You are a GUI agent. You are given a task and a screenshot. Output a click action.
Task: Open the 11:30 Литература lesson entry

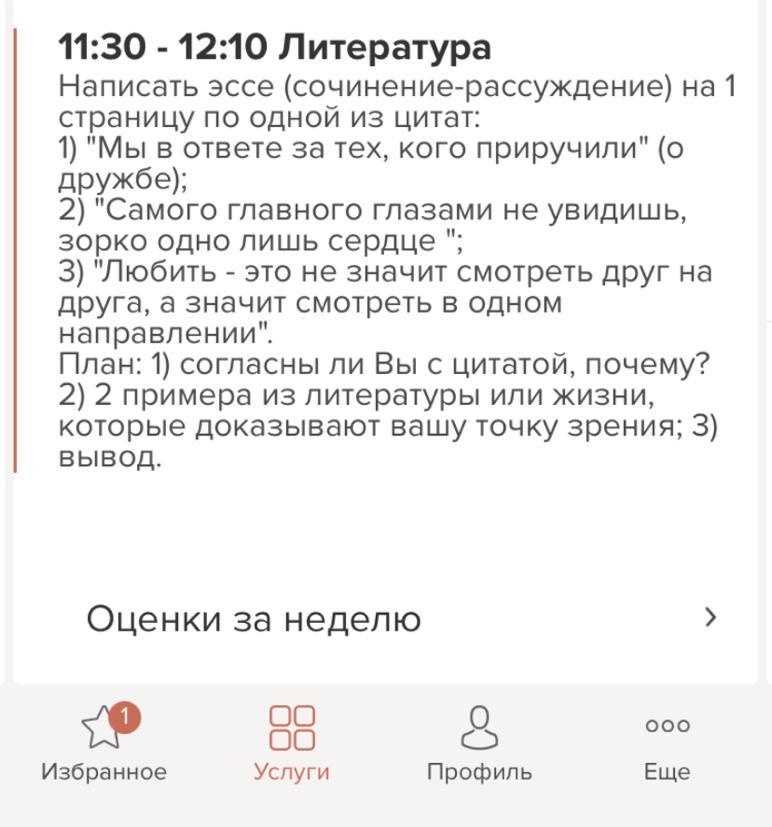(x=275, y=47)
